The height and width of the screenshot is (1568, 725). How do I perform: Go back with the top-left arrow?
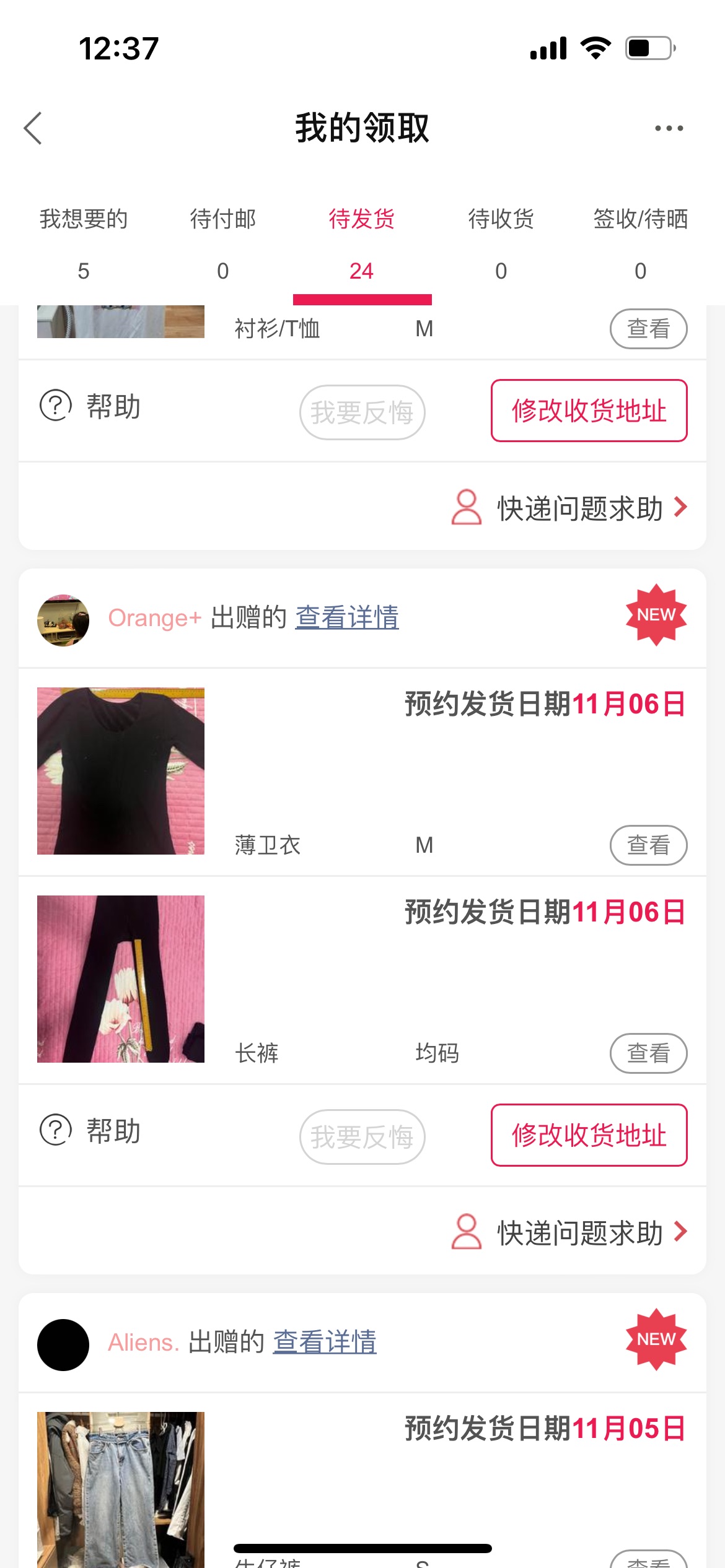click(33, 128)
